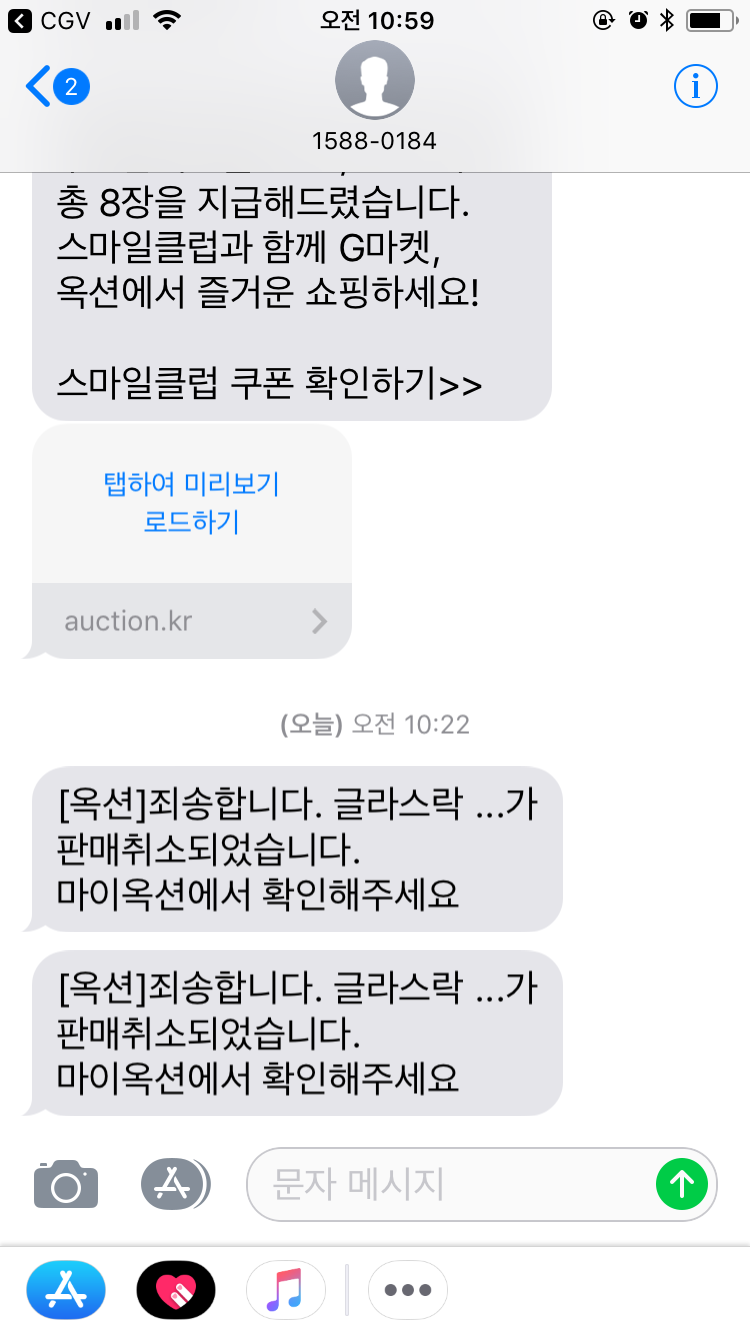
Task: Open the Music app in the app strip
Action: pos(285,1291)
